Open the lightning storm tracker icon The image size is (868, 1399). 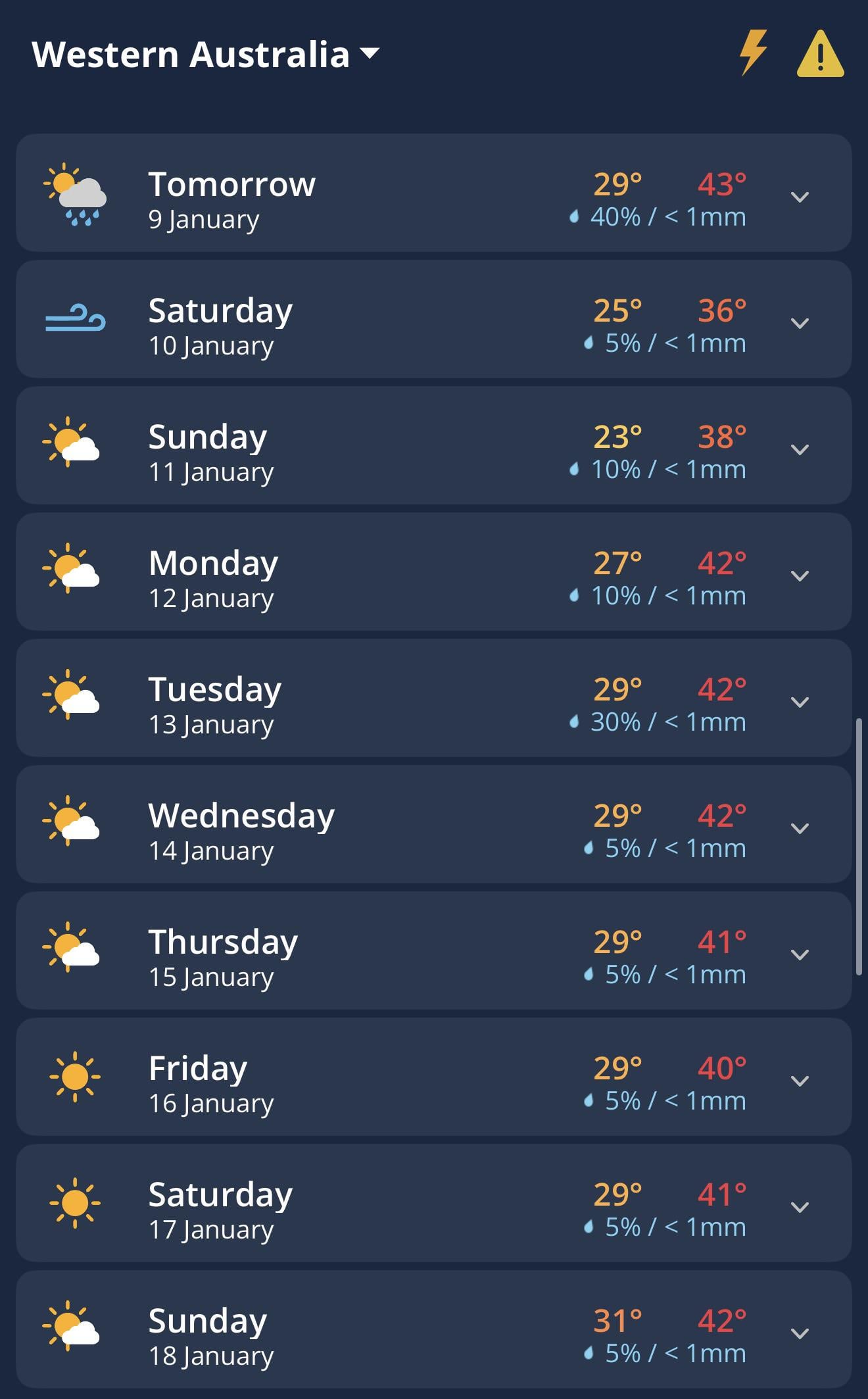click(753, 53)
